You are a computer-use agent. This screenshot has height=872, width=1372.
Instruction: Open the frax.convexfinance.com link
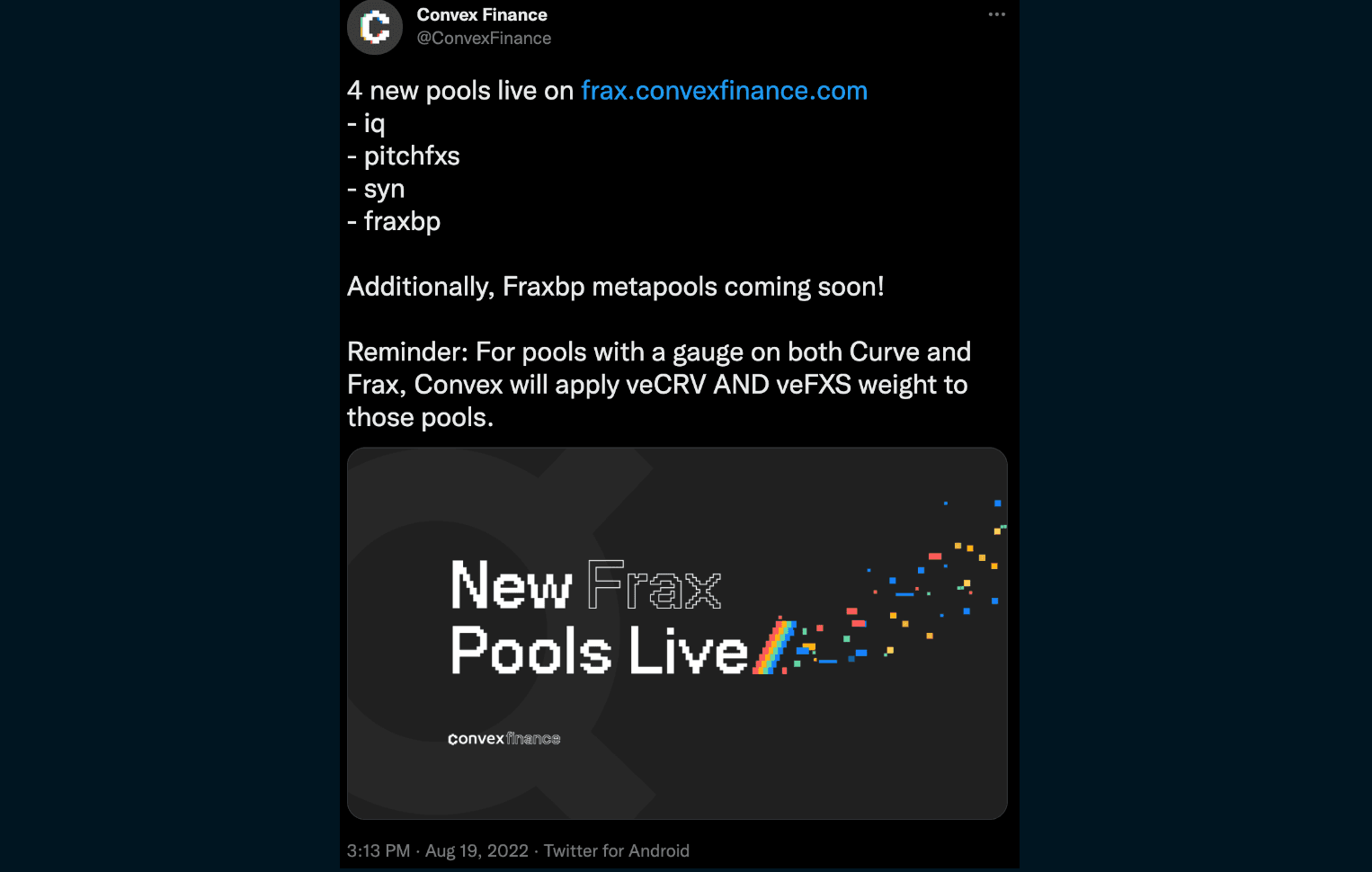724,91
